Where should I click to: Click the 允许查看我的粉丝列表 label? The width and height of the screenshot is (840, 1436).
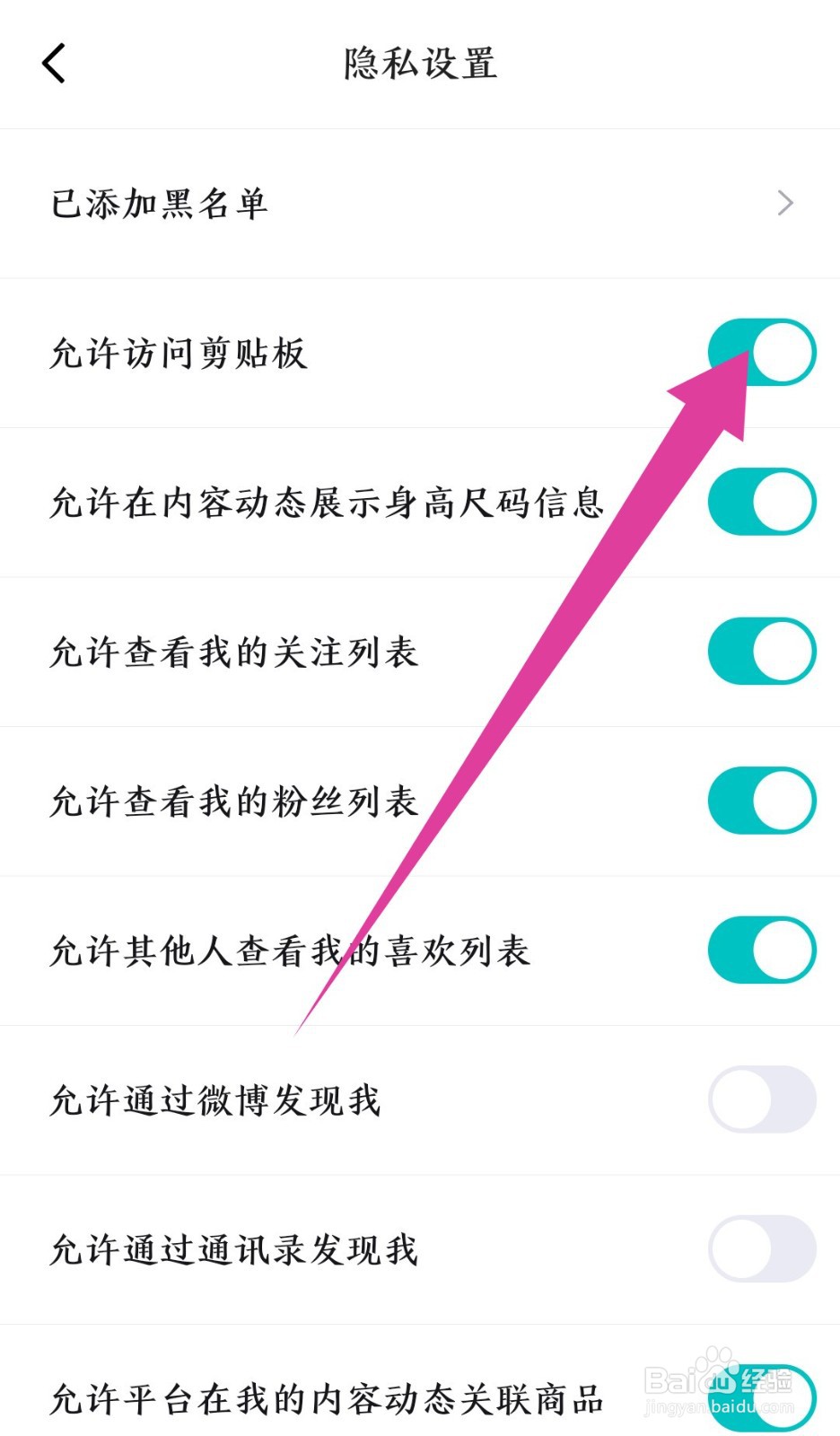point(233,801)
